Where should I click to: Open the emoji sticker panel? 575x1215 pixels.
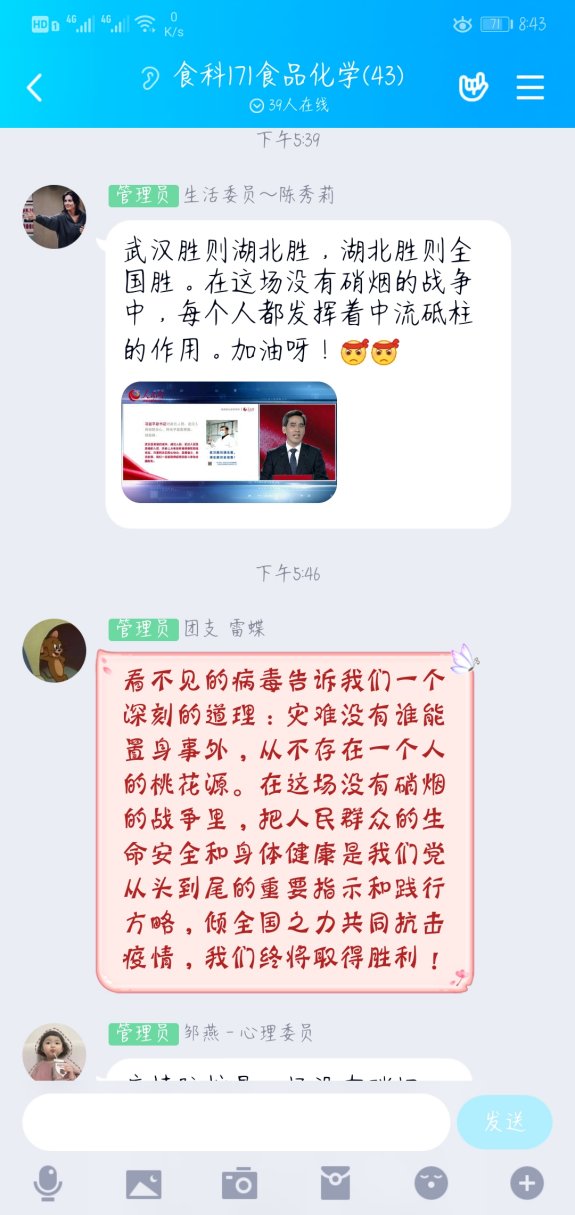[x=431, y=1184]
